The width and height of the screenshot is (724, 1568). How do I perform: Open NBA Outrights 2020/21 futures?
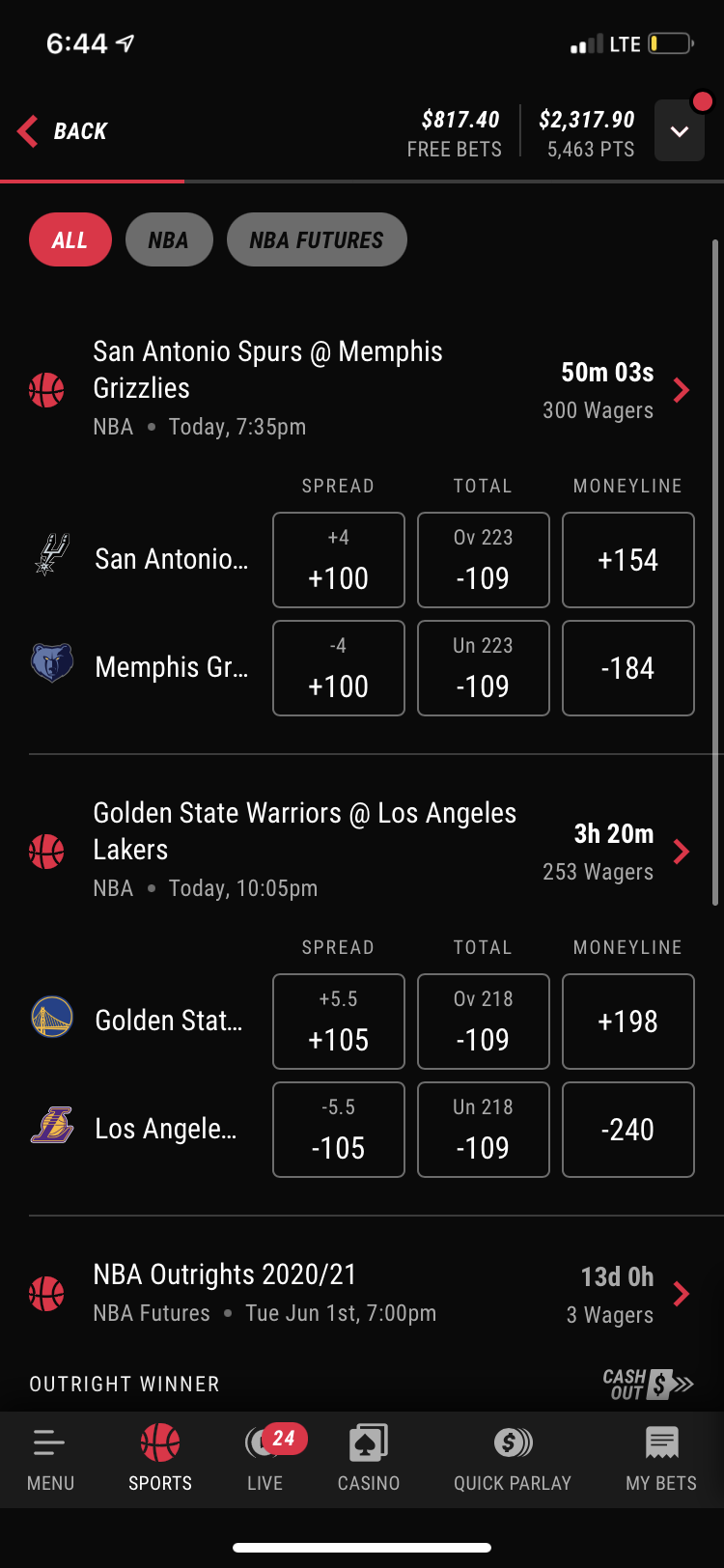pyautogui.click(x=681, y=1294)
